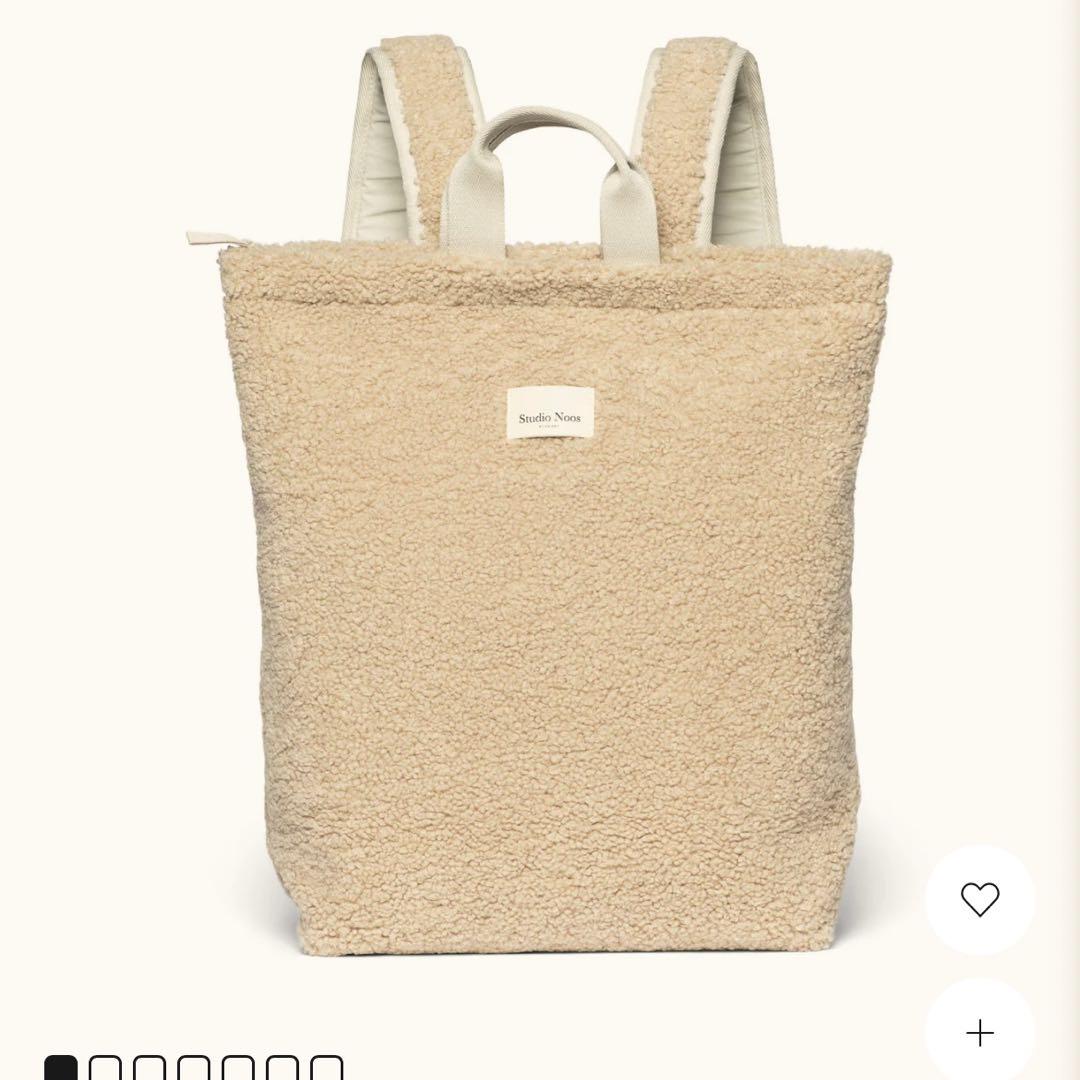Open the Studio Noos backpack product photo

point(555,560)
